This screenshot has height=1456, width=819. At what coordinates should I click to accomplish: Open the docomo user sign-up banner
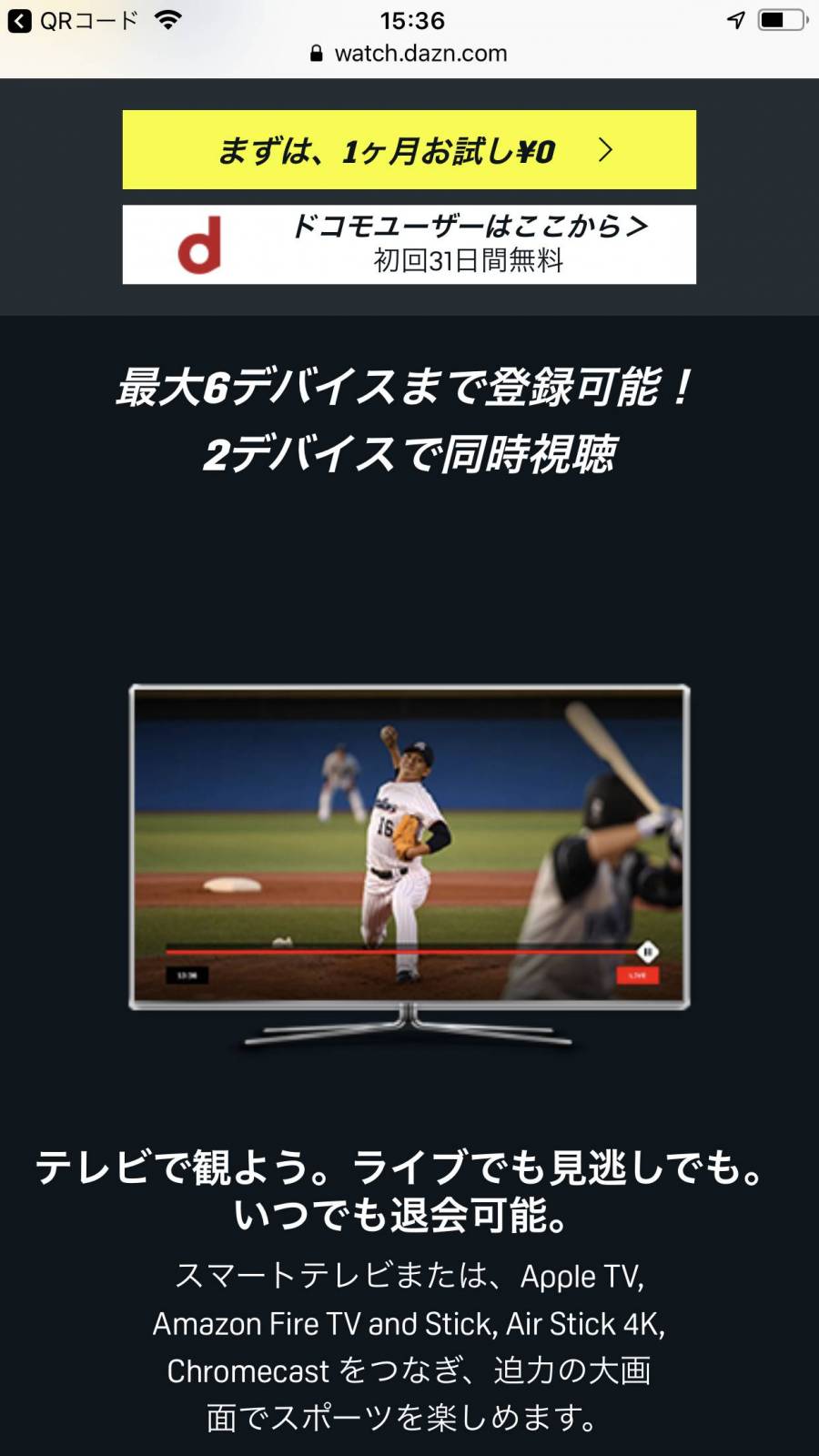[x=409, y=245]
